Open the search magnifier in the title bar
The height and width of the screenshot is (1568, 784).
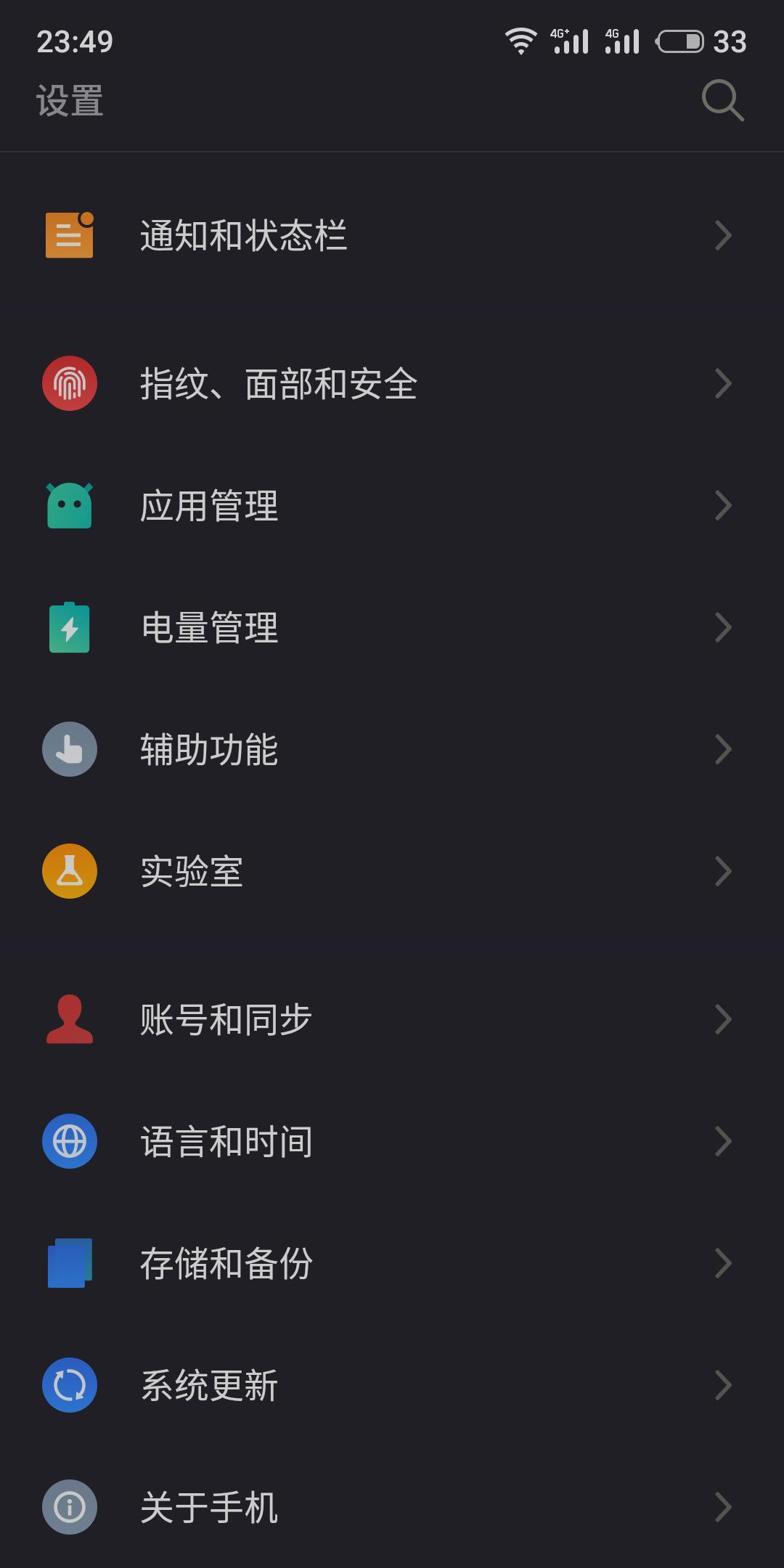pos(722,102)
